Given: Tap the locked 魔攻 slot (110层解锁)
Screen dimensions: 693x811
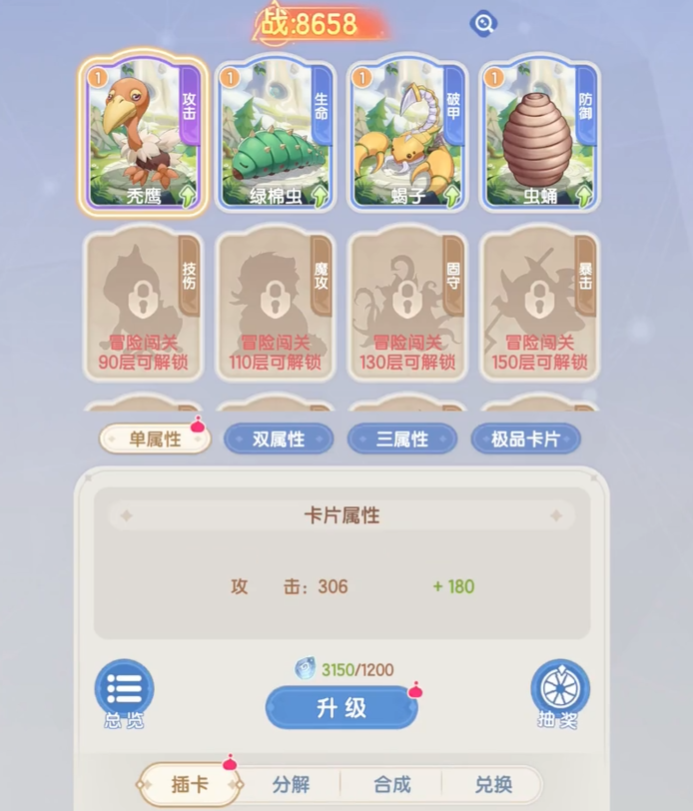Looking at the screenshot, I should [275, 305].
